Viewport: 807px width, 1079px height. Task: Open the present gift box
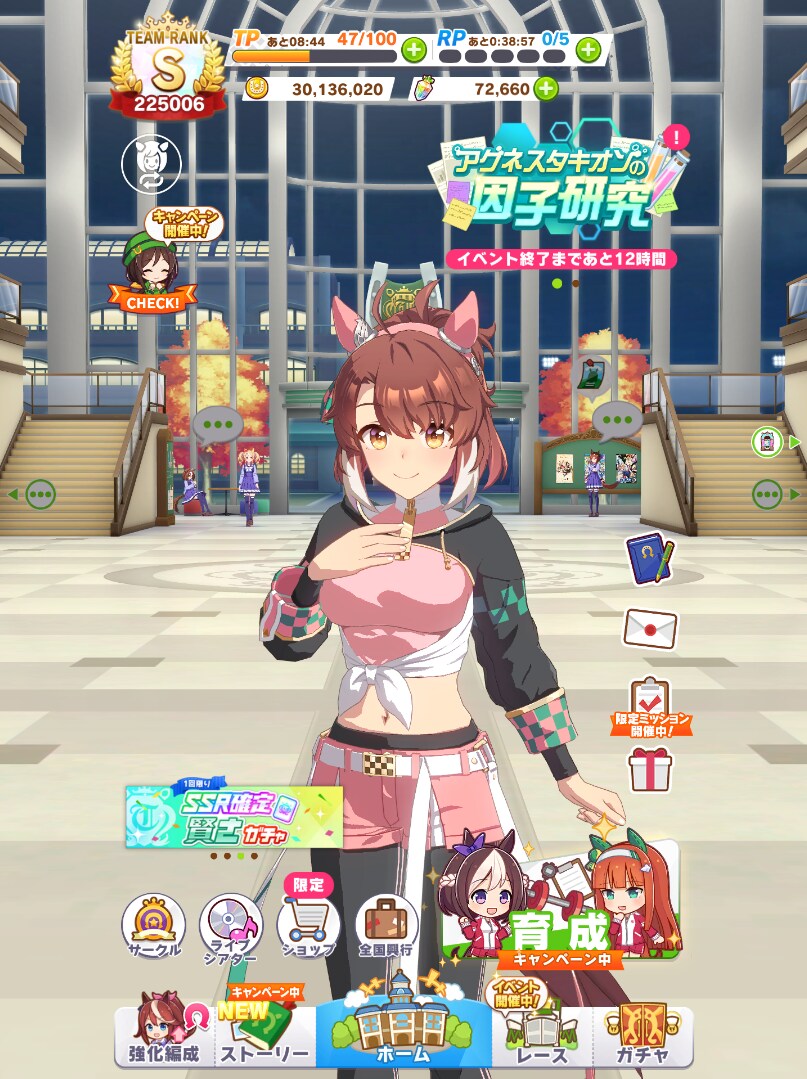650,770
